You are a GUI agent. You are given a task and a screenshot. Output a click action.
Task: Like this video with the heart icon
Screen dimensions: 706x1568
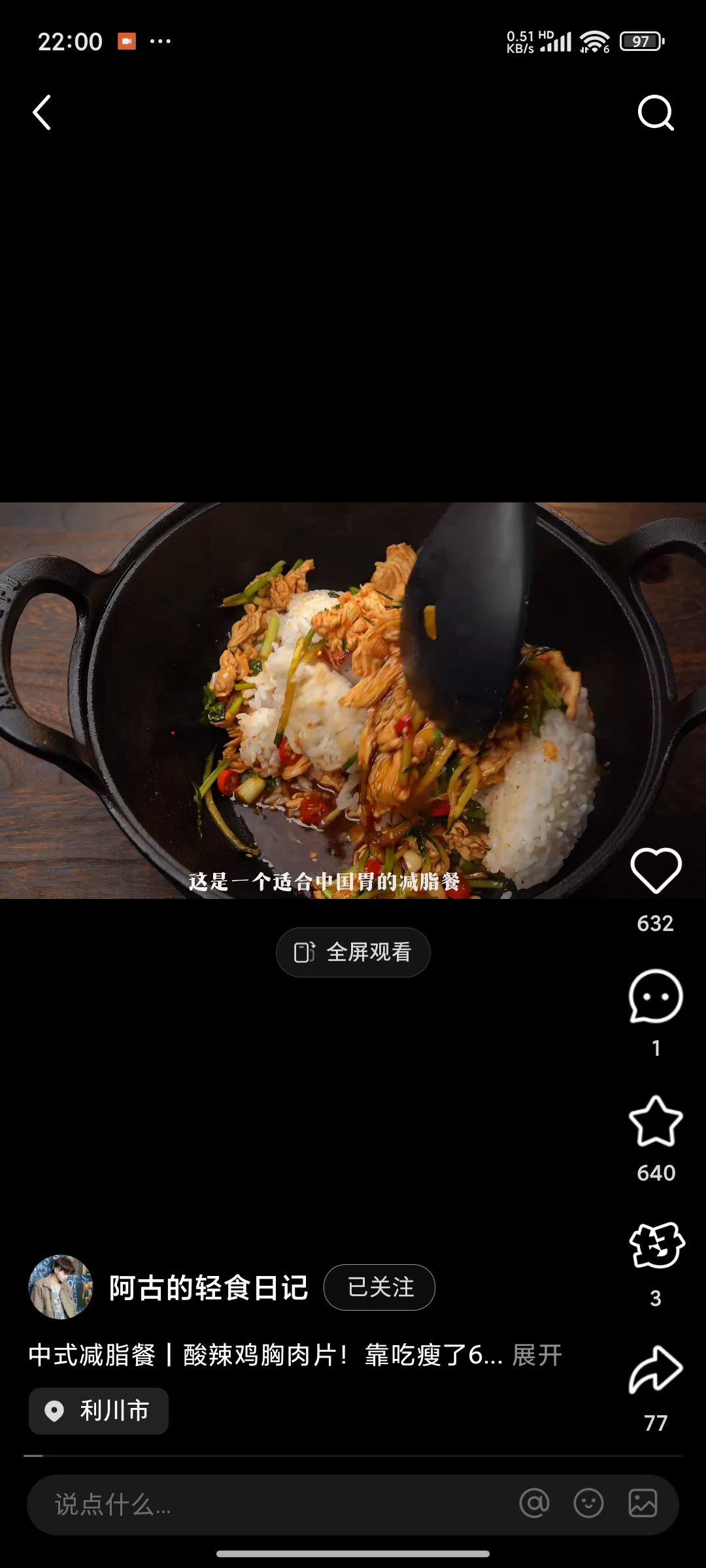click(656, 871)
